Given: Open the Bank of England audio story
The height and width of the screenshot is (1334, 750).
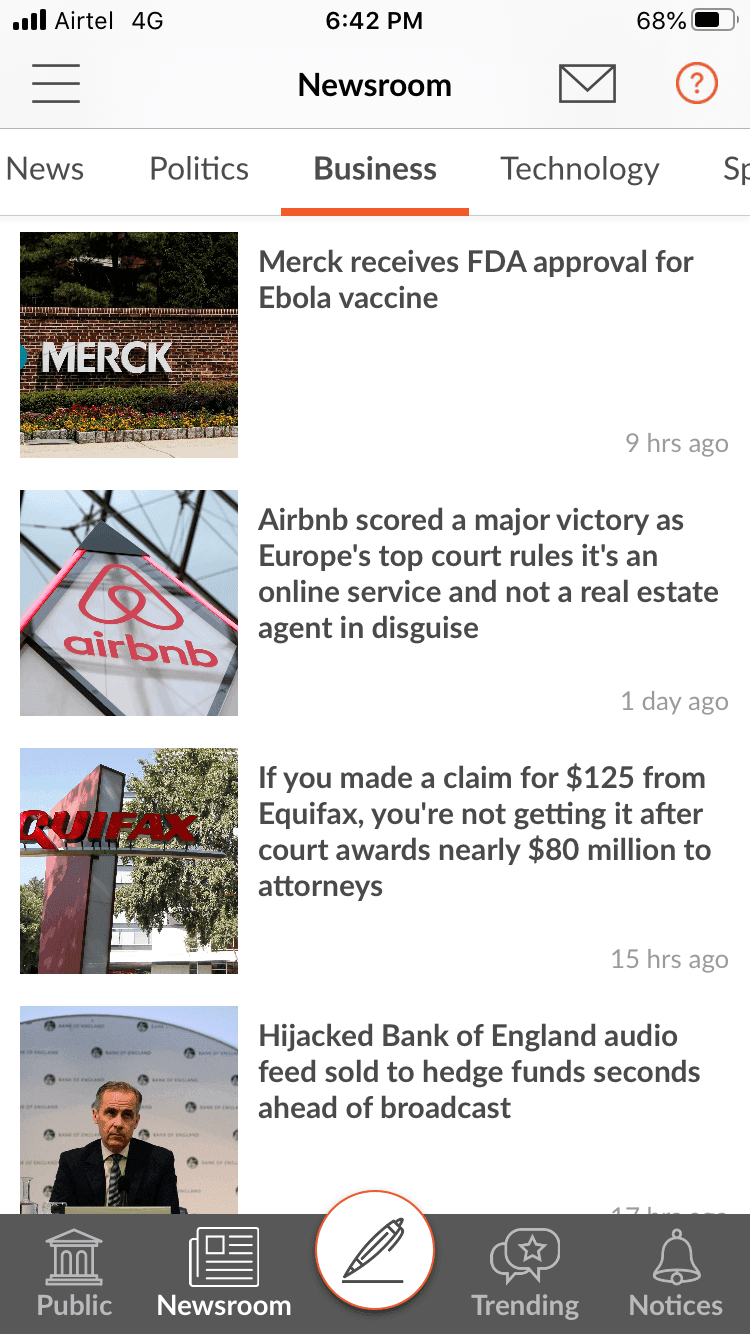Looking at the screenshot, I should [478, 1071].
